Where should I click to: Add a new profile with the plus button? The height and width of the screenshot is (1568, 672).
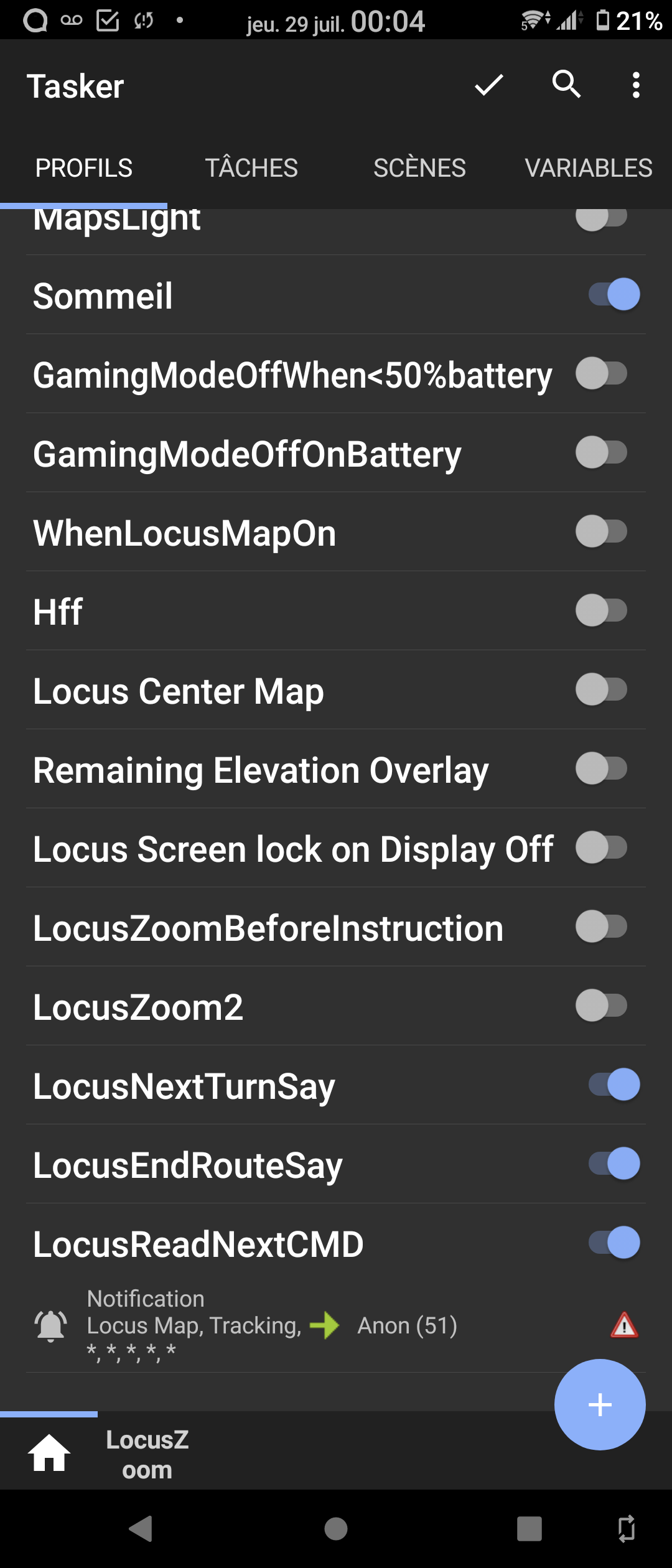coord(600,1404)
